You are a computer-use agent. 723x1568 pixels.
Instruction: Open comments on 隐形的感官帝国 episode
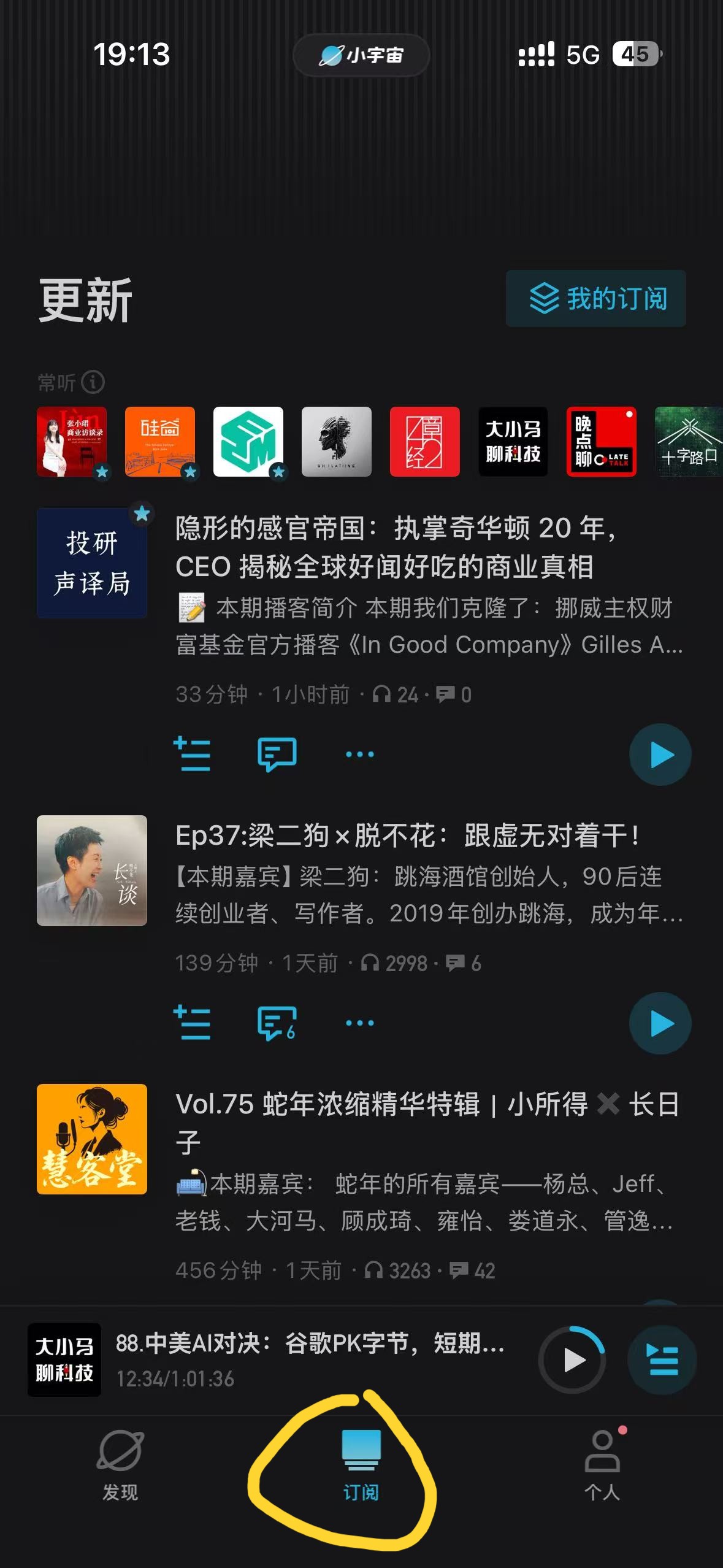pyautogui.click(x=277, y=755)
